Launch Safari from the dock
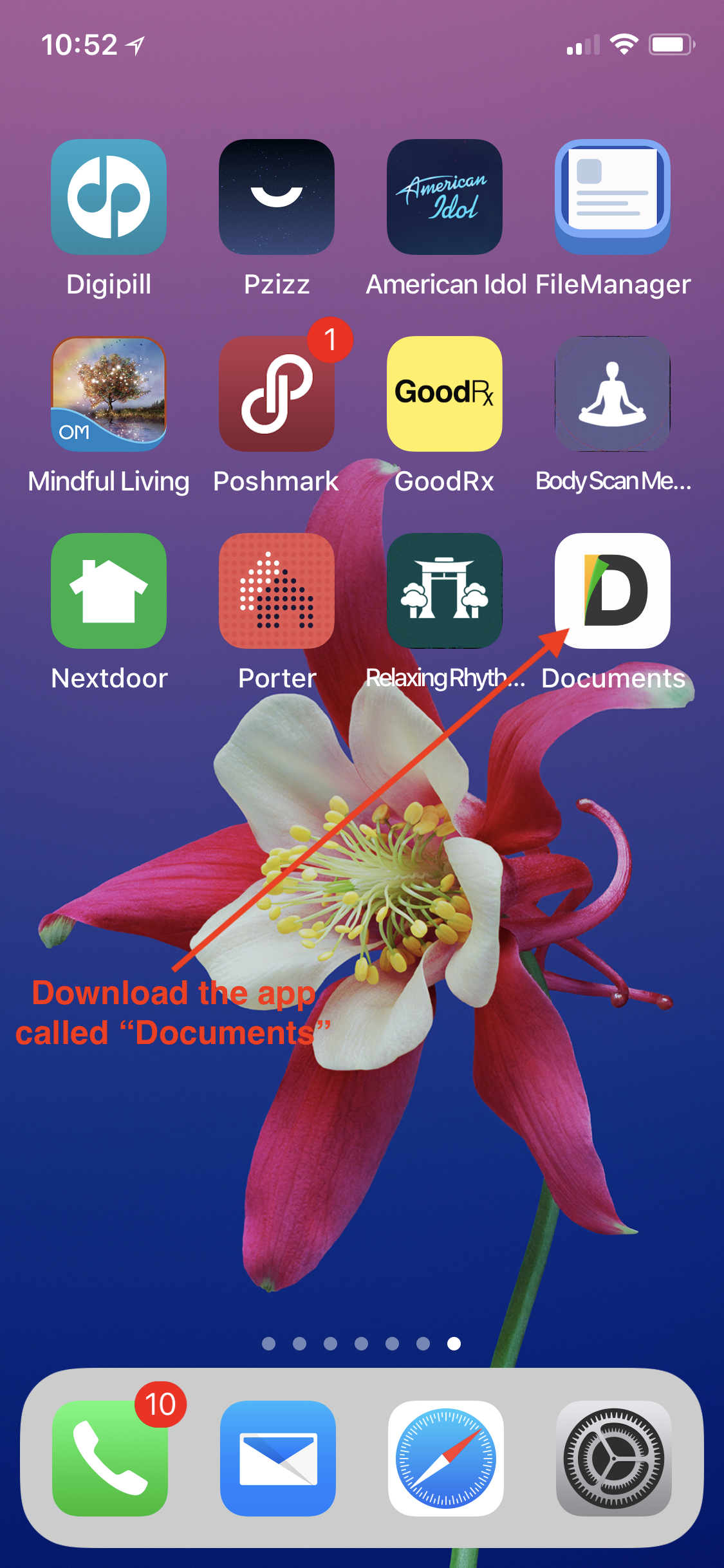 tap(446, 1459)
